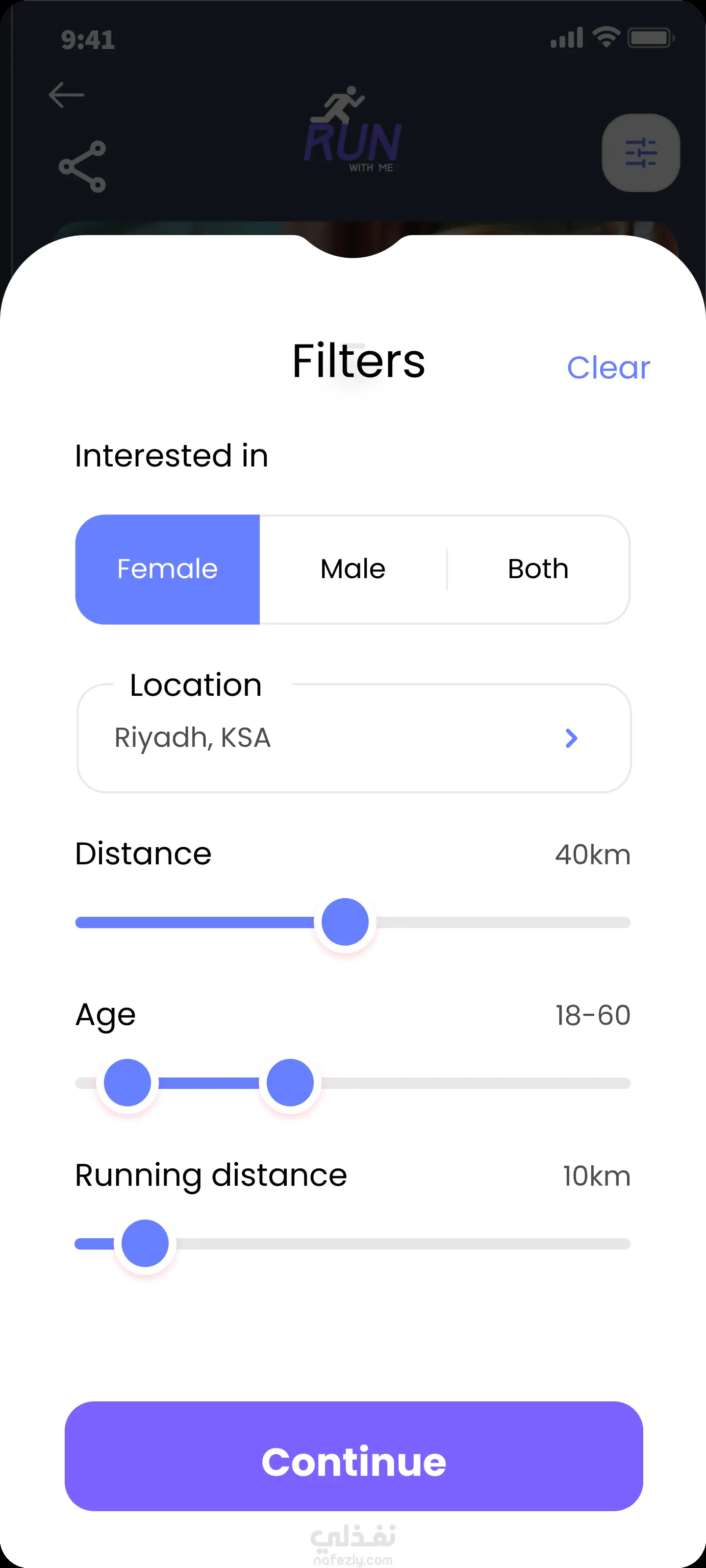
Task: Select Both in Interested in
Action: point(538,569)
